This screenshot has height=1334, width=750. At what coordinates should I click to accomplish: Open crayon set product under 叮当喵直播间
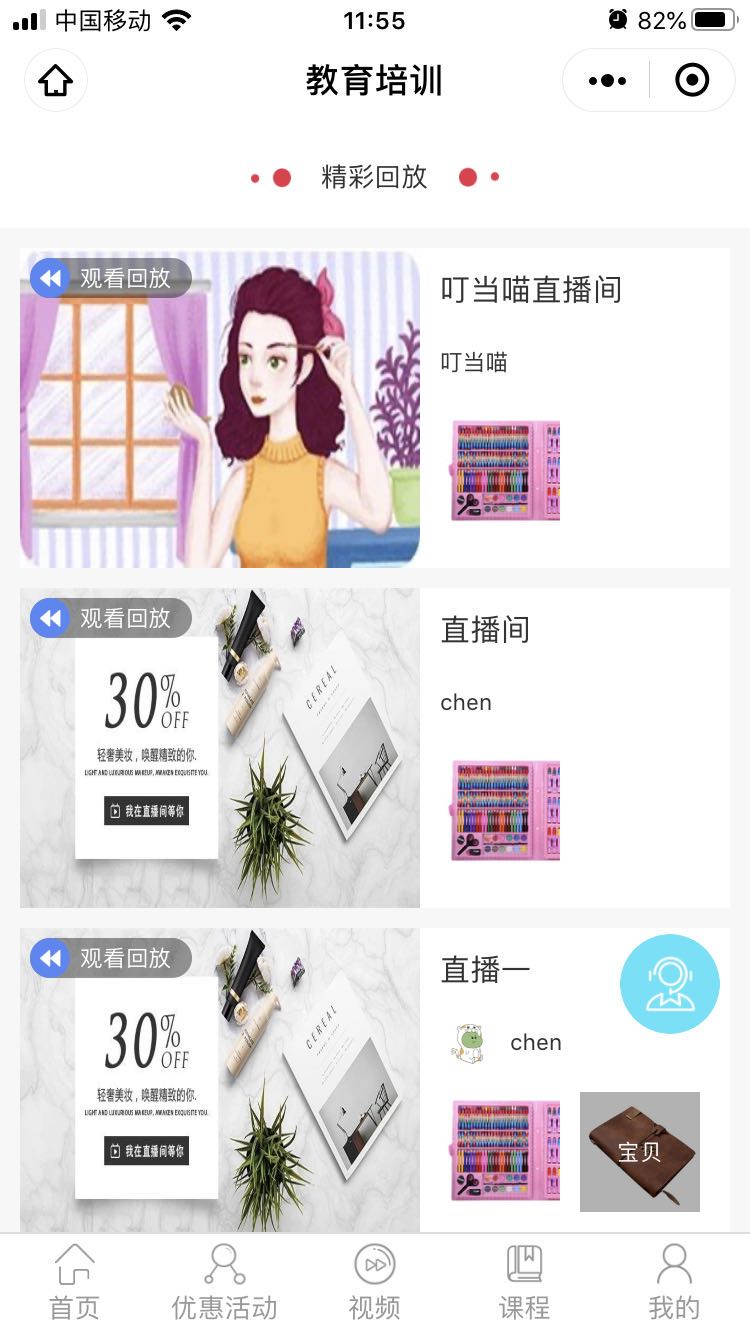click(x=505, y=470)
